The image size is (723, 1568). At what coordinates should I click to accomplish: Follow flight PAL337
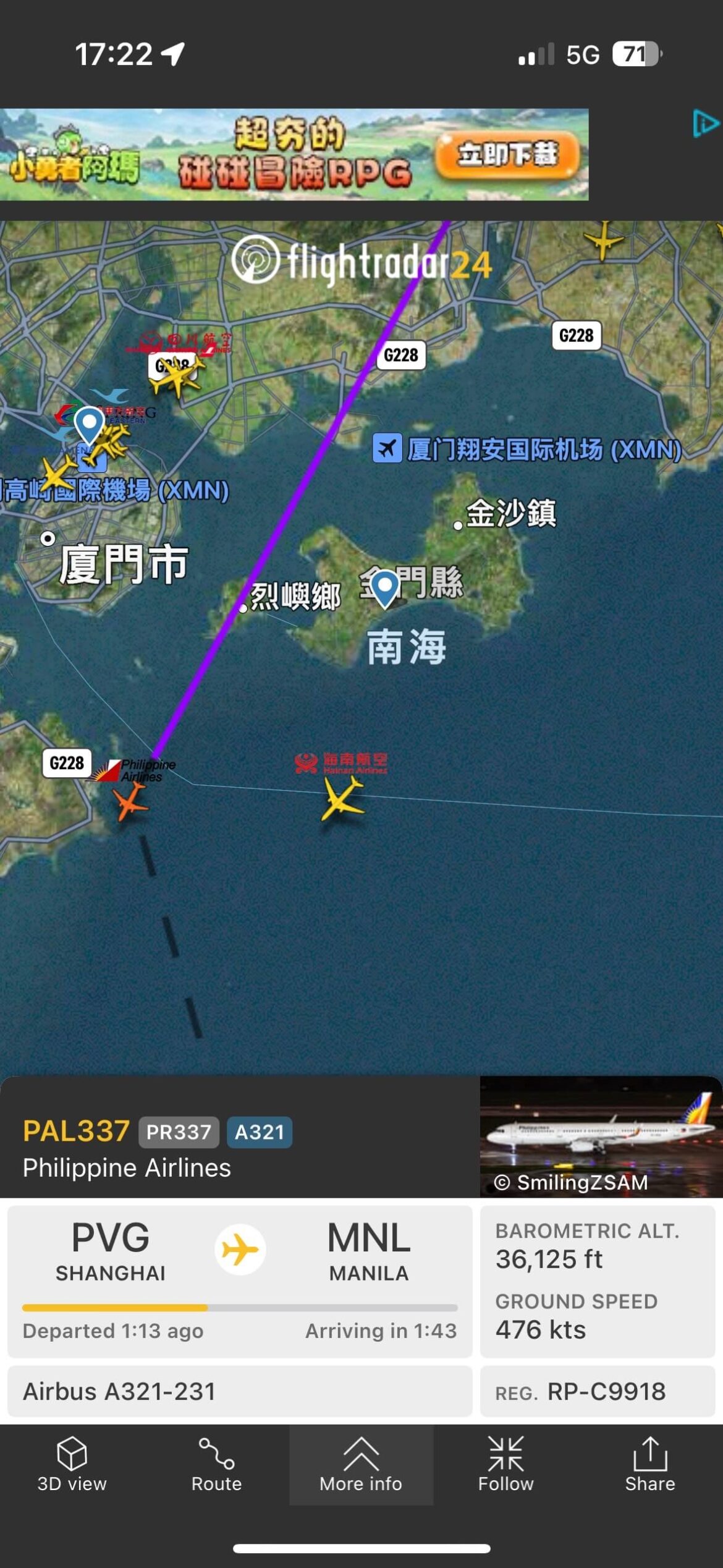coord(505,1464)
